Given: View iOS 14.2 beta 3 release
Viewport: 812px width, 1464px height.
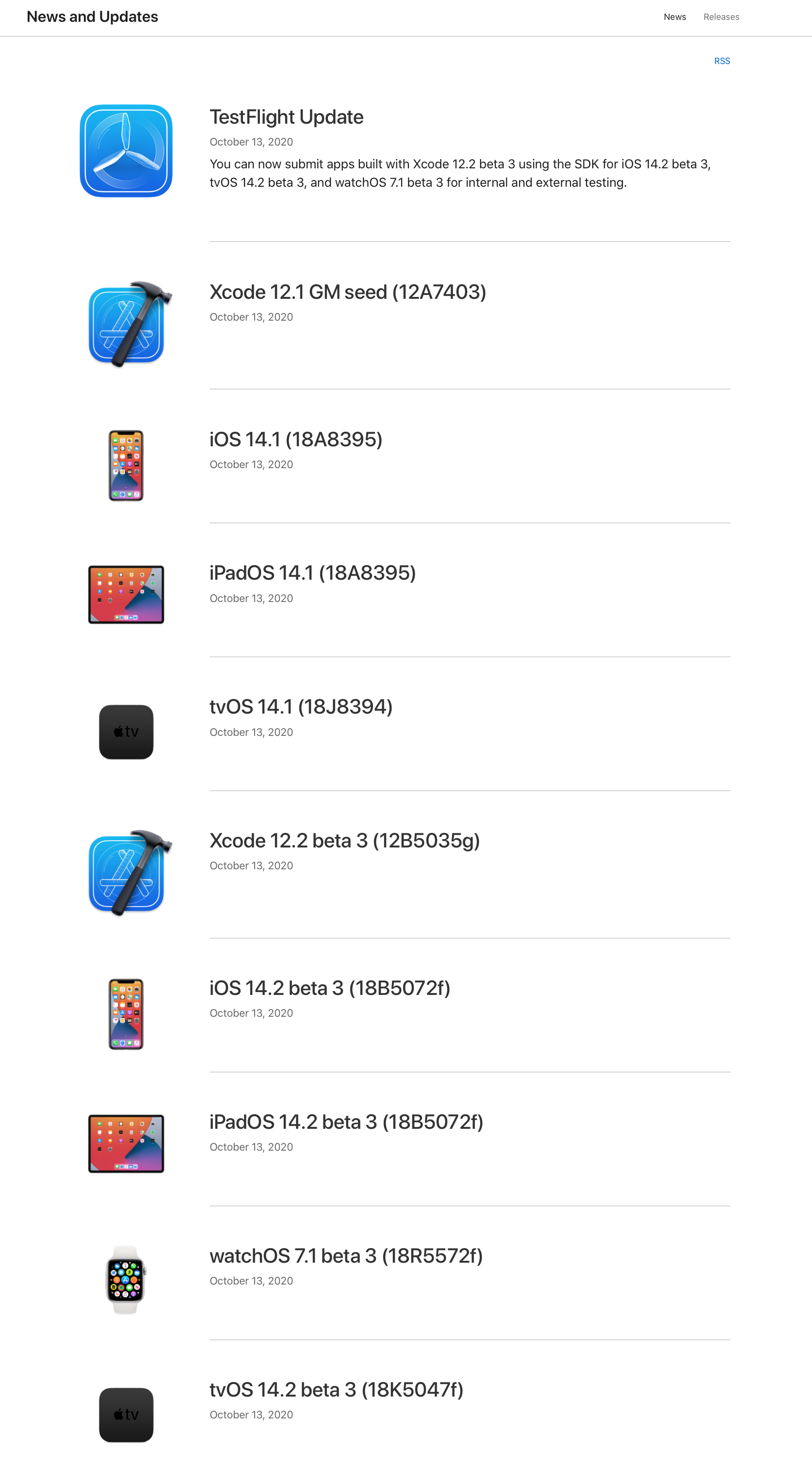Looking at the screenshot, I should (x=329, y=988).
